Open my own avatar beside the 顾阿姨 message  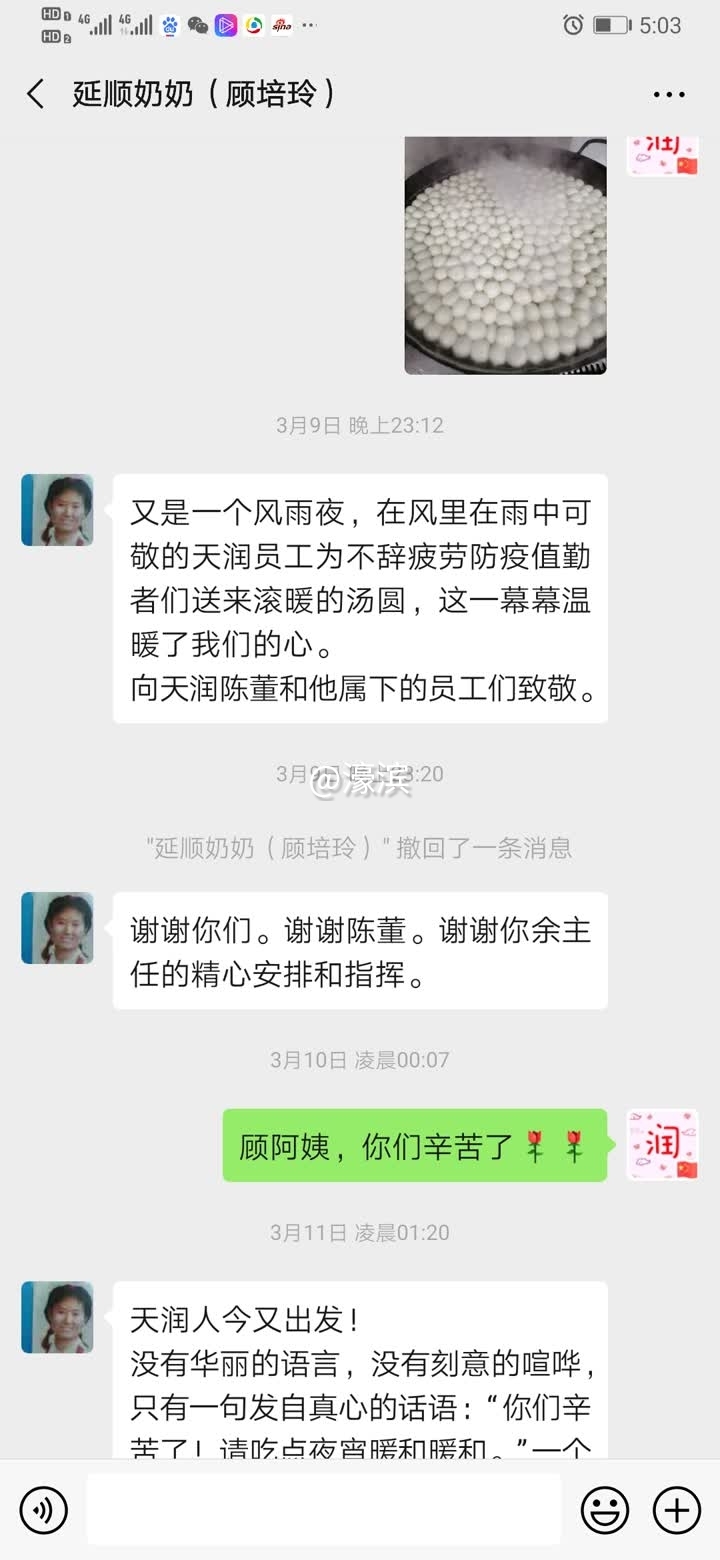[x=662, y=1144]
